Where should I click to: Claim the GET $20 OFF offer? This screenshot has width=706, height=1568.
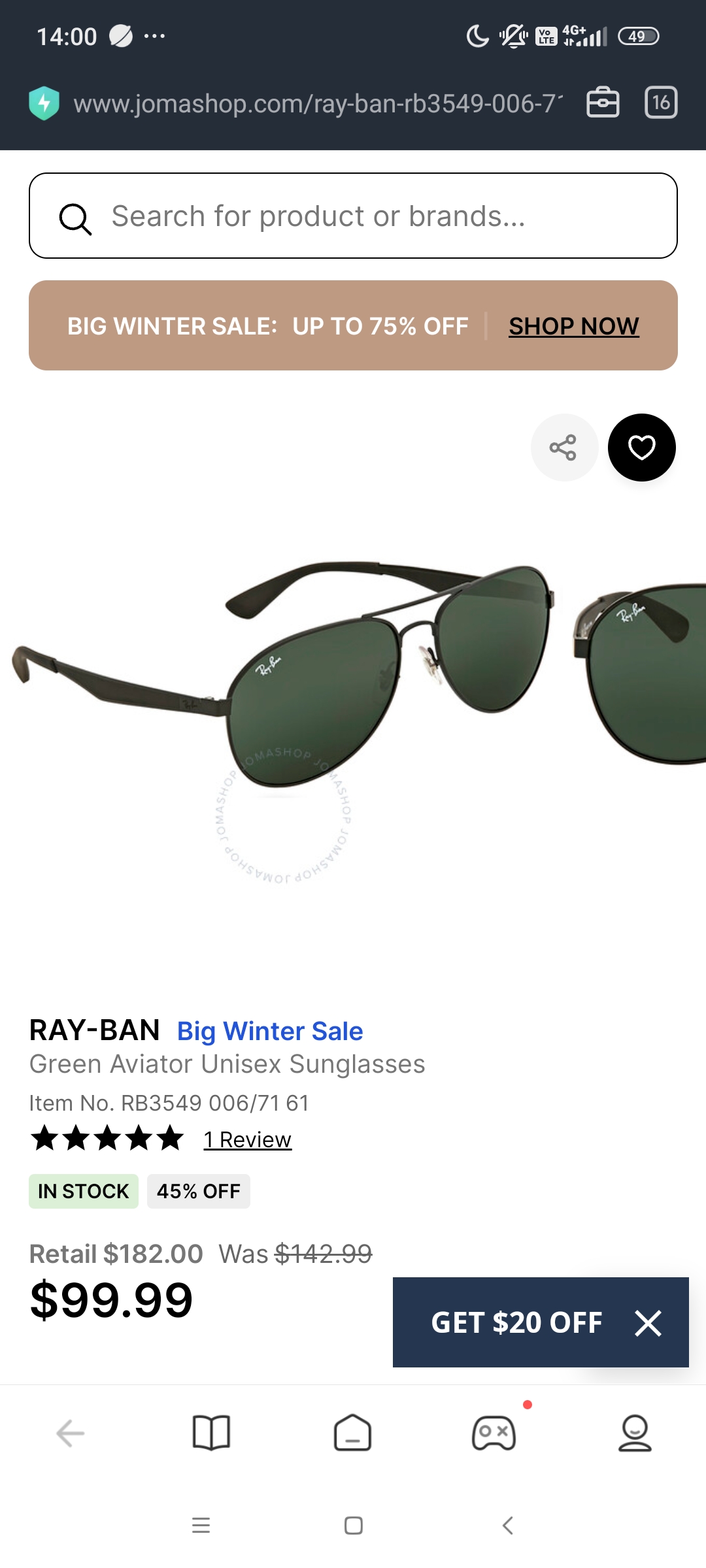[x=516, y=1322]
